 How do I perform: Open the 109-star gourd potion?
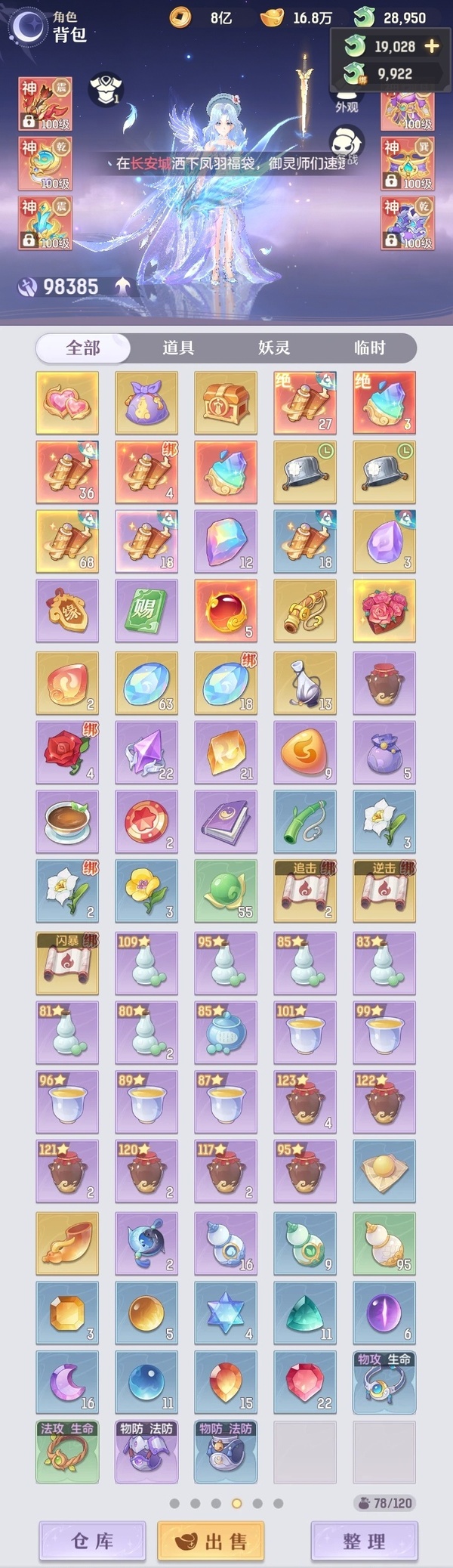[x=146, y=963]
